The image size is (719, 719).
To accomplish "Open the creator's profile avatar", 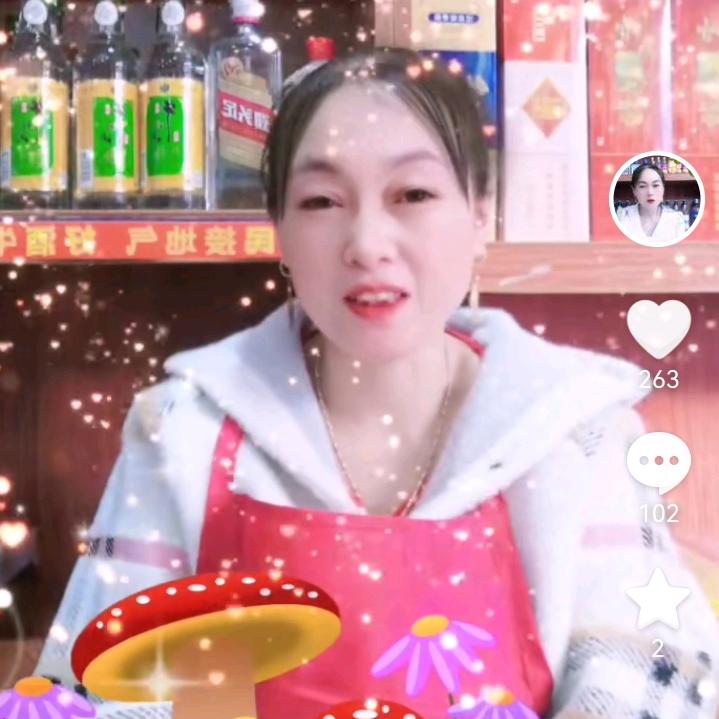I will pos(657,199).
